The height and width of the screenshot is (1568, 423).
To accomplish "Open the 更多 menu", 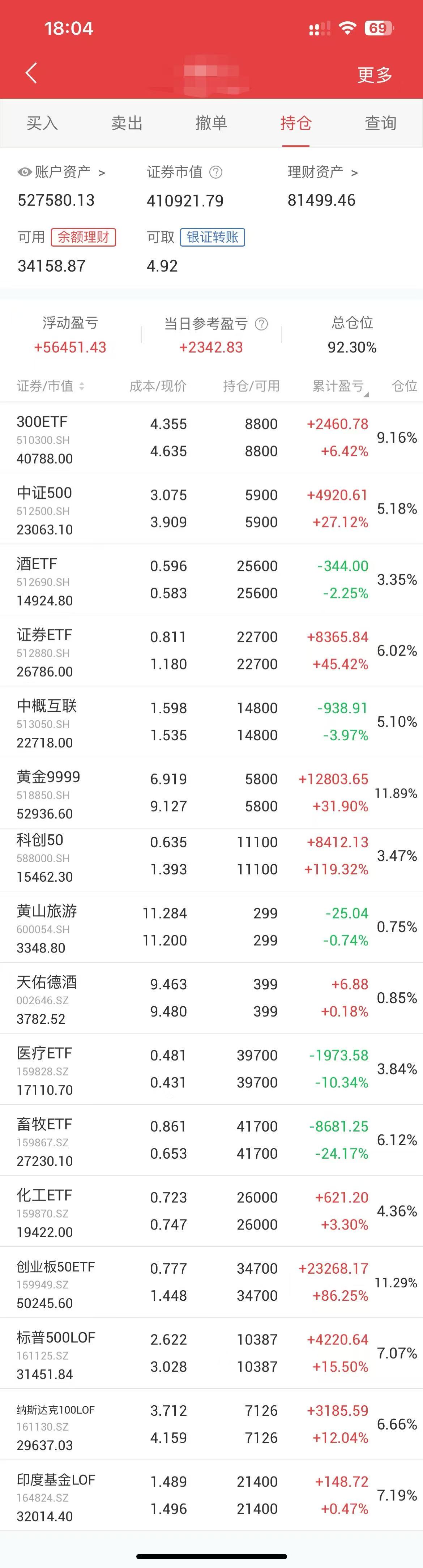I will [374, 75].
